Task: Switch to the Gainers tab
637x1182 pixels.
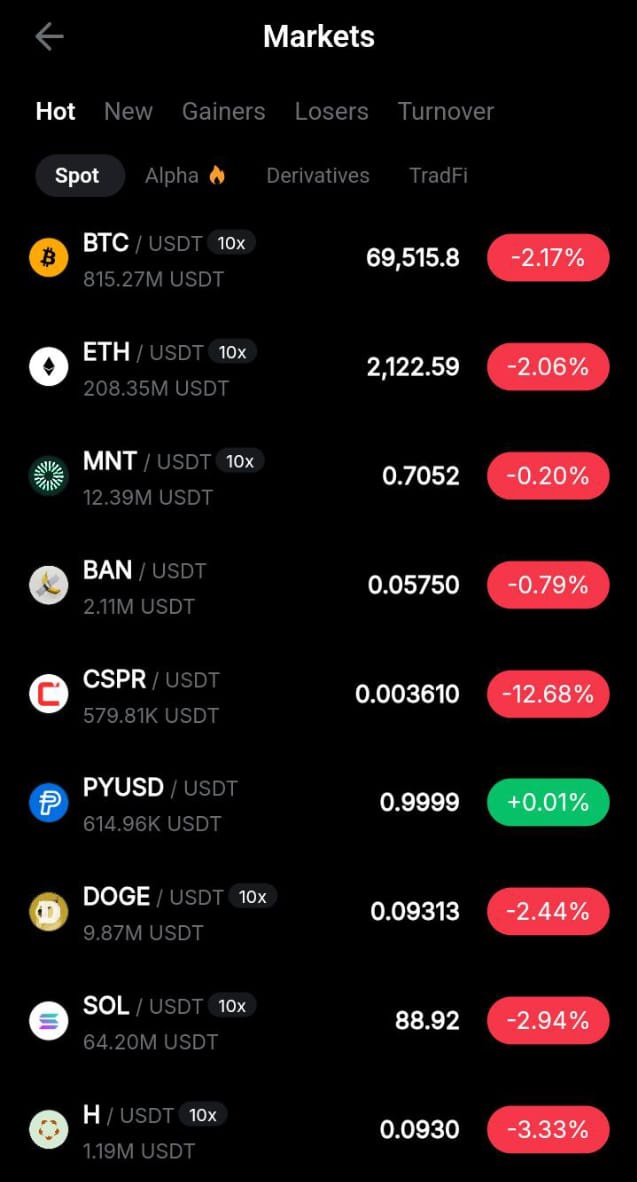Action: [x=223, y=112]
